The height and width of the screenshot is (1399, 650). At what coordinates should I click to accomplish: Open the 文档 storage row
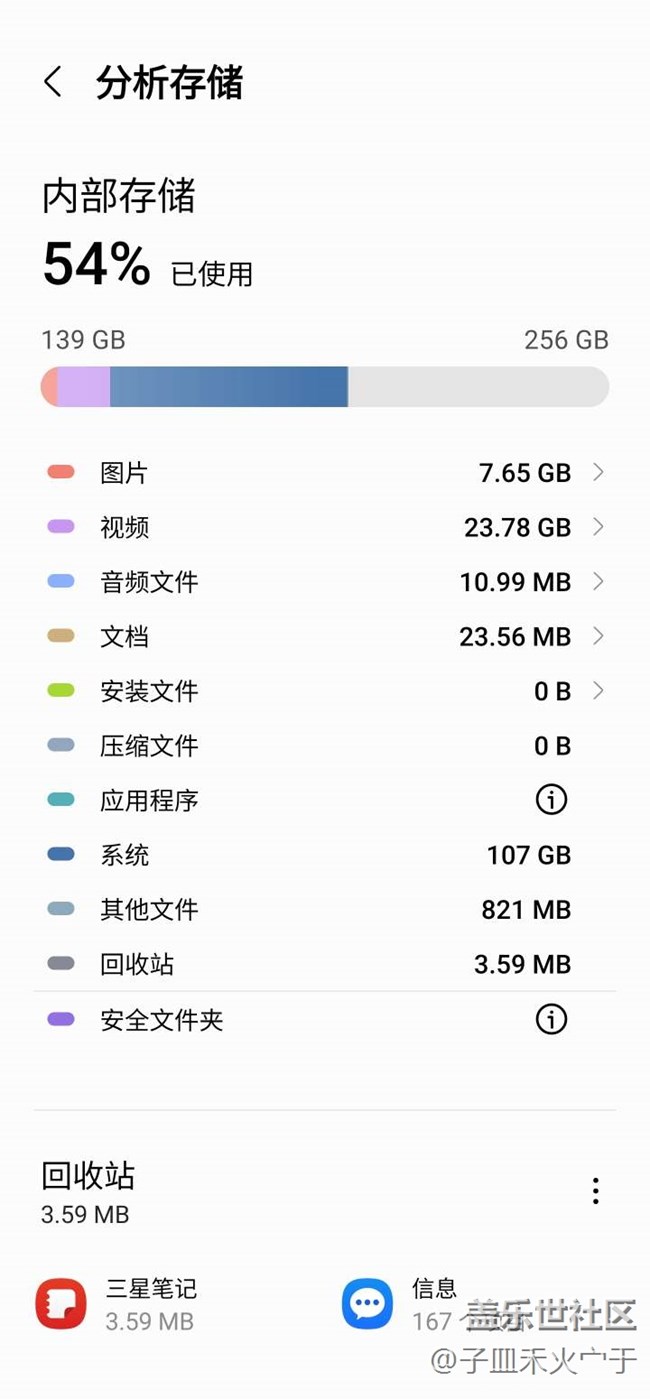[x=325, y=636]
